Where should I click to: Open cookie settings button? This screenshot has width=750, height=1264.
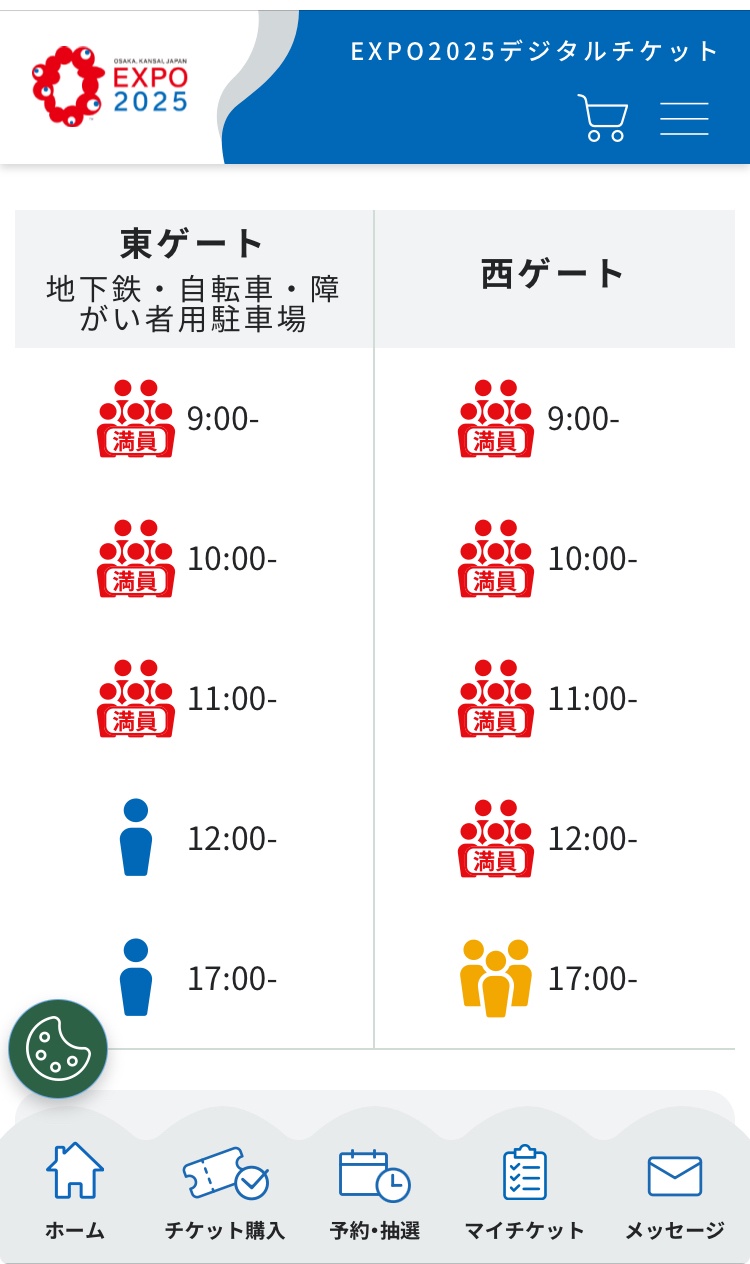[x=58, y=1048]
